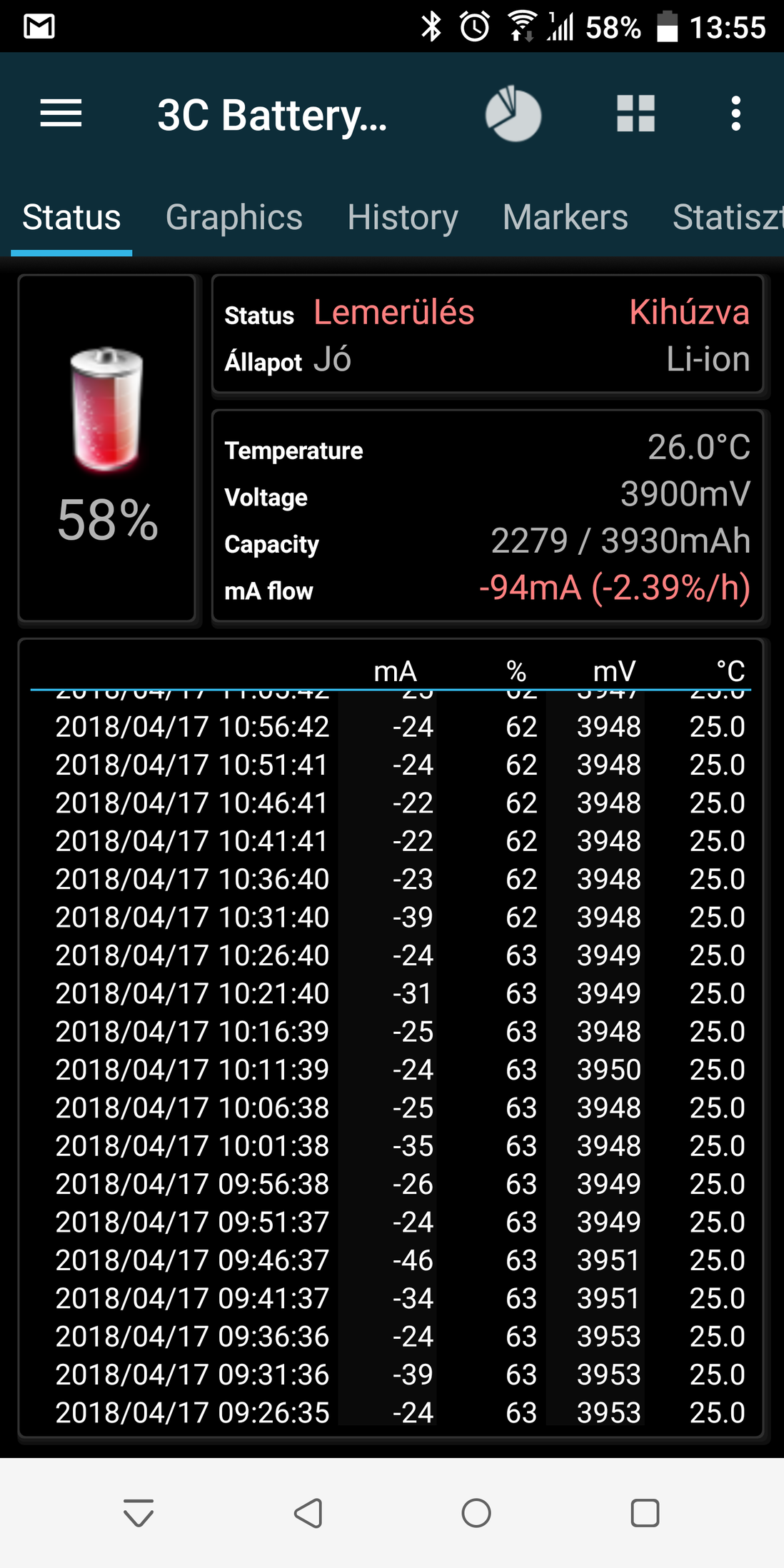Screen dimensions: 784x1568
Task: Open the pie chart usage icon
Action: [513, 114]
